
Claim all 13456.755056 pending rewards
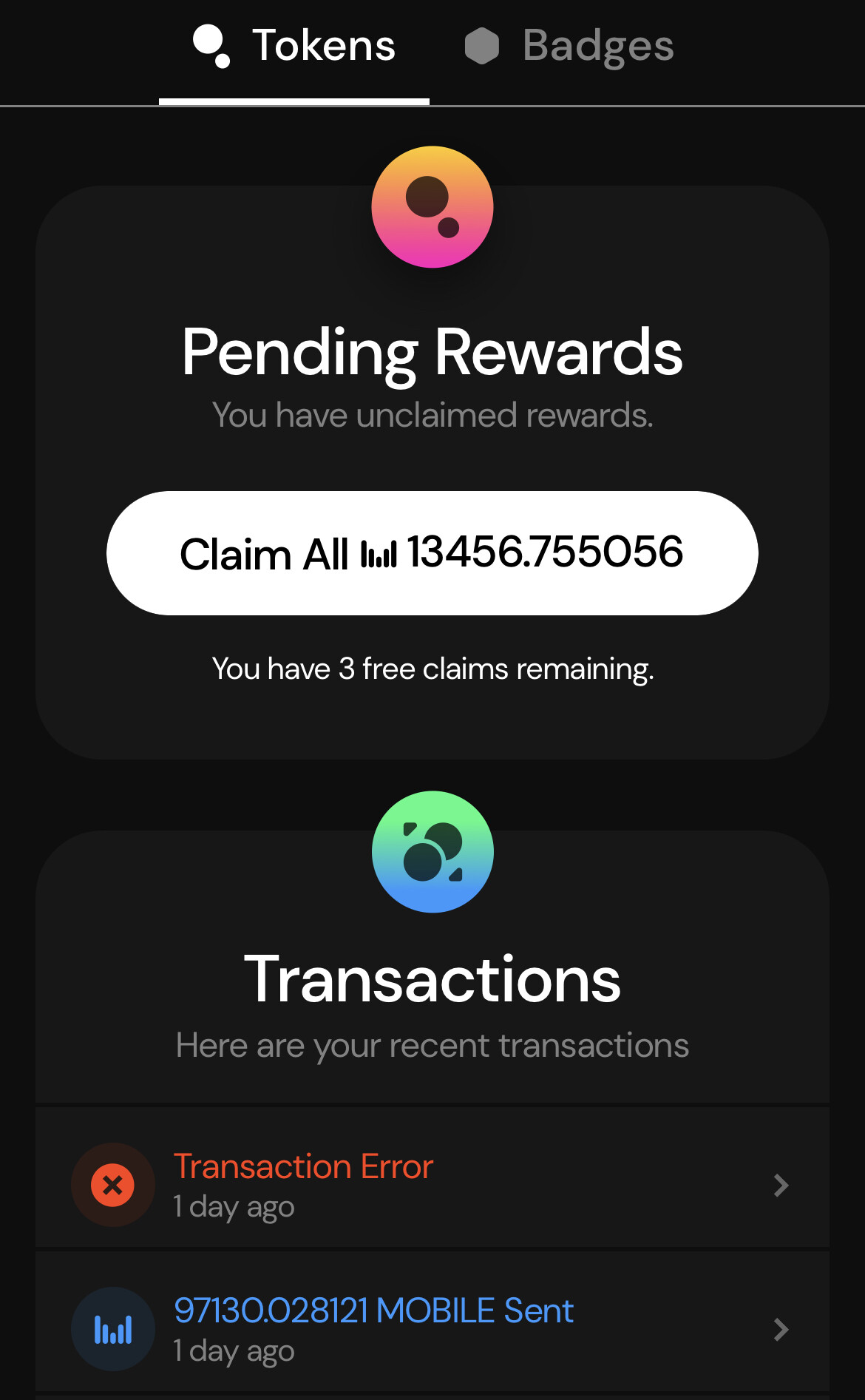[432, 553]
